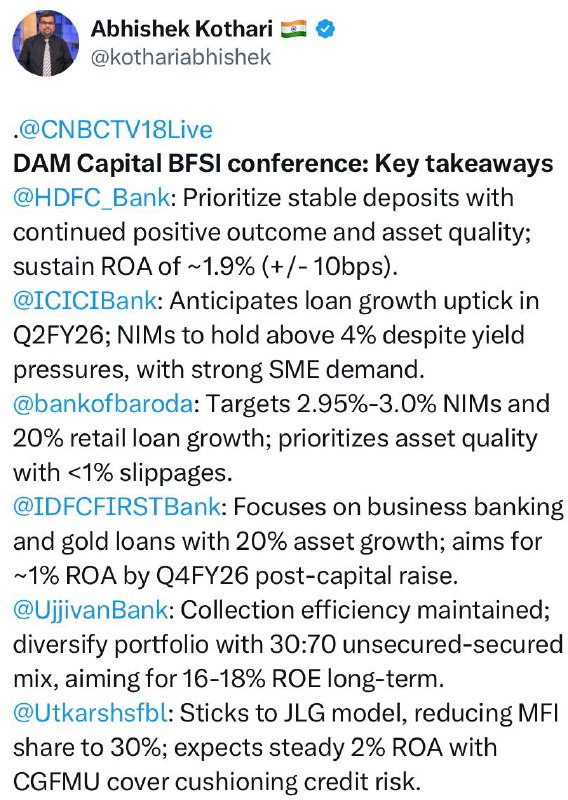Go to the @bankofbaroda profile mention
This screenshot has height=800, width=568.
[x=103, y=404]
